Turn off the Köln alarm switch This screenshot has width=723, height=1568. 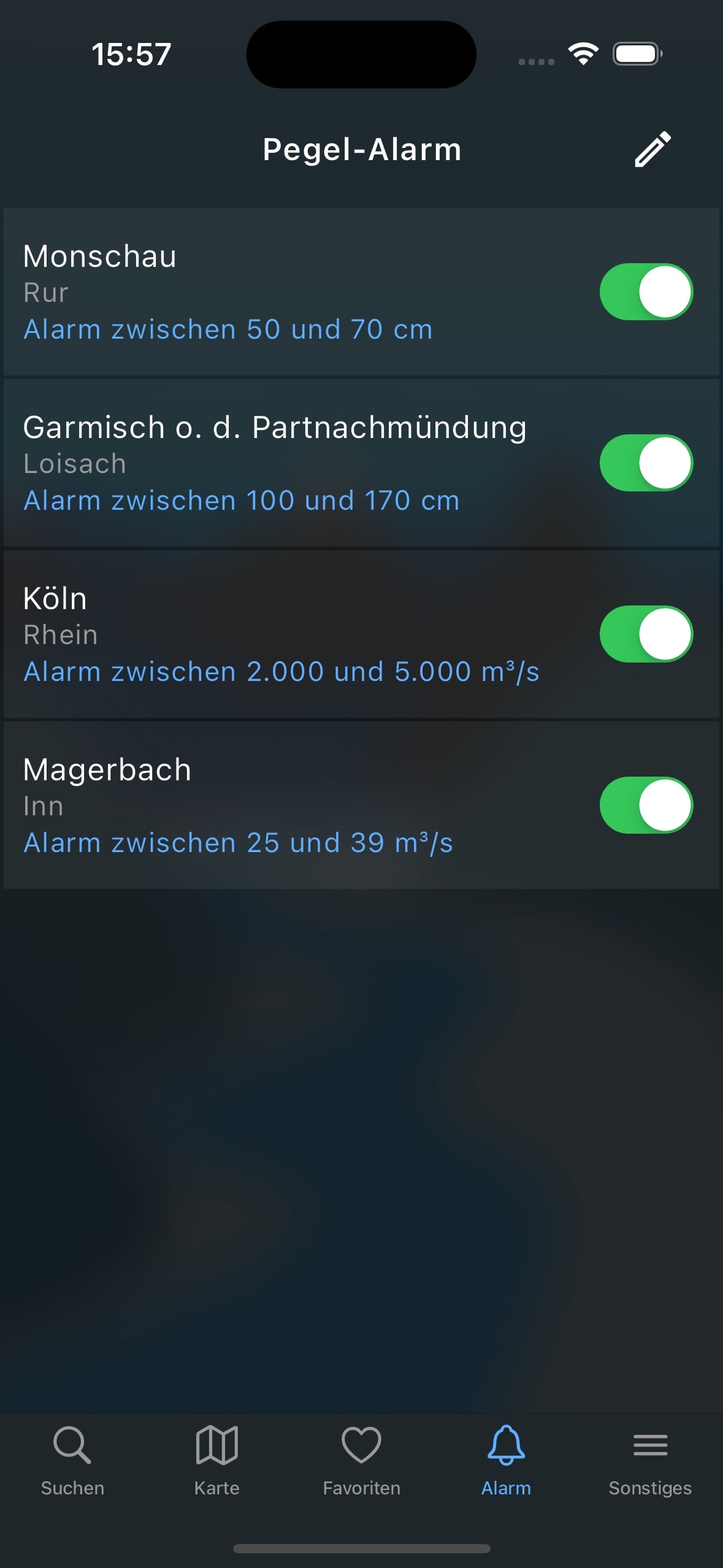(x=645, y=634)
